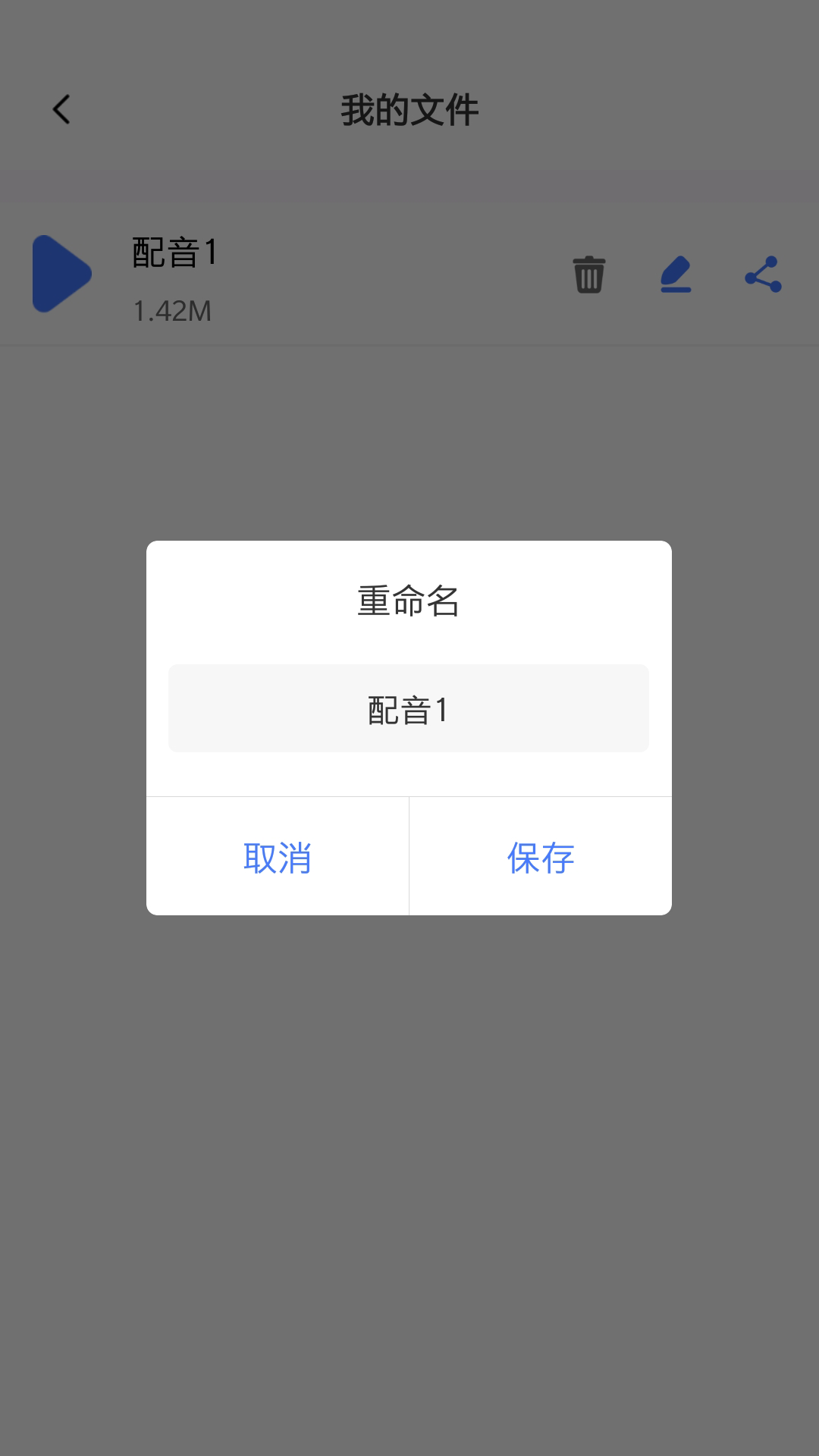
Task: Select the filename input showing 配音1
Action: (x=409, y=708)
